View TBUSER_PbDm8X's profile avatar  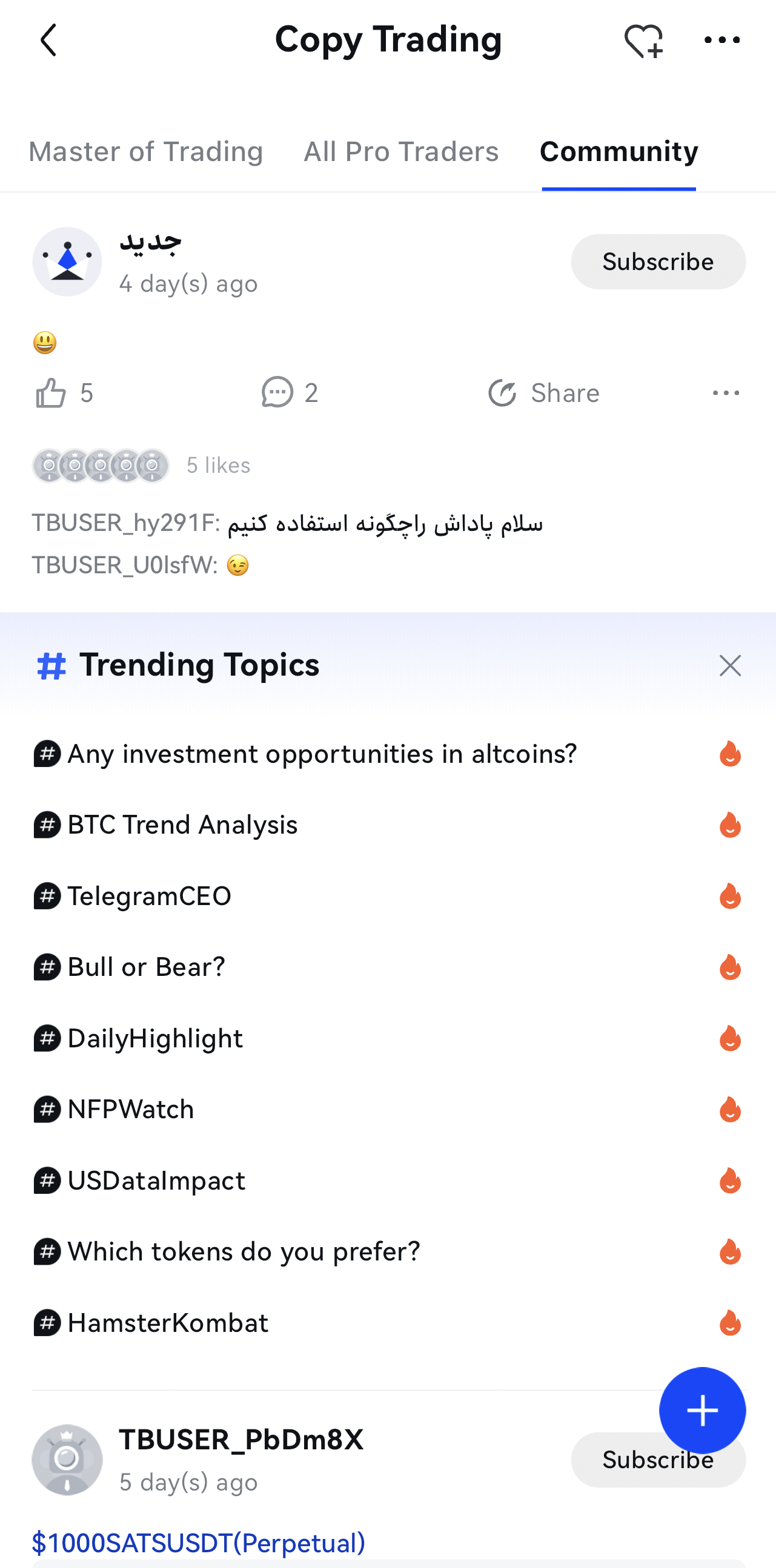click(x=67, y=1460)
